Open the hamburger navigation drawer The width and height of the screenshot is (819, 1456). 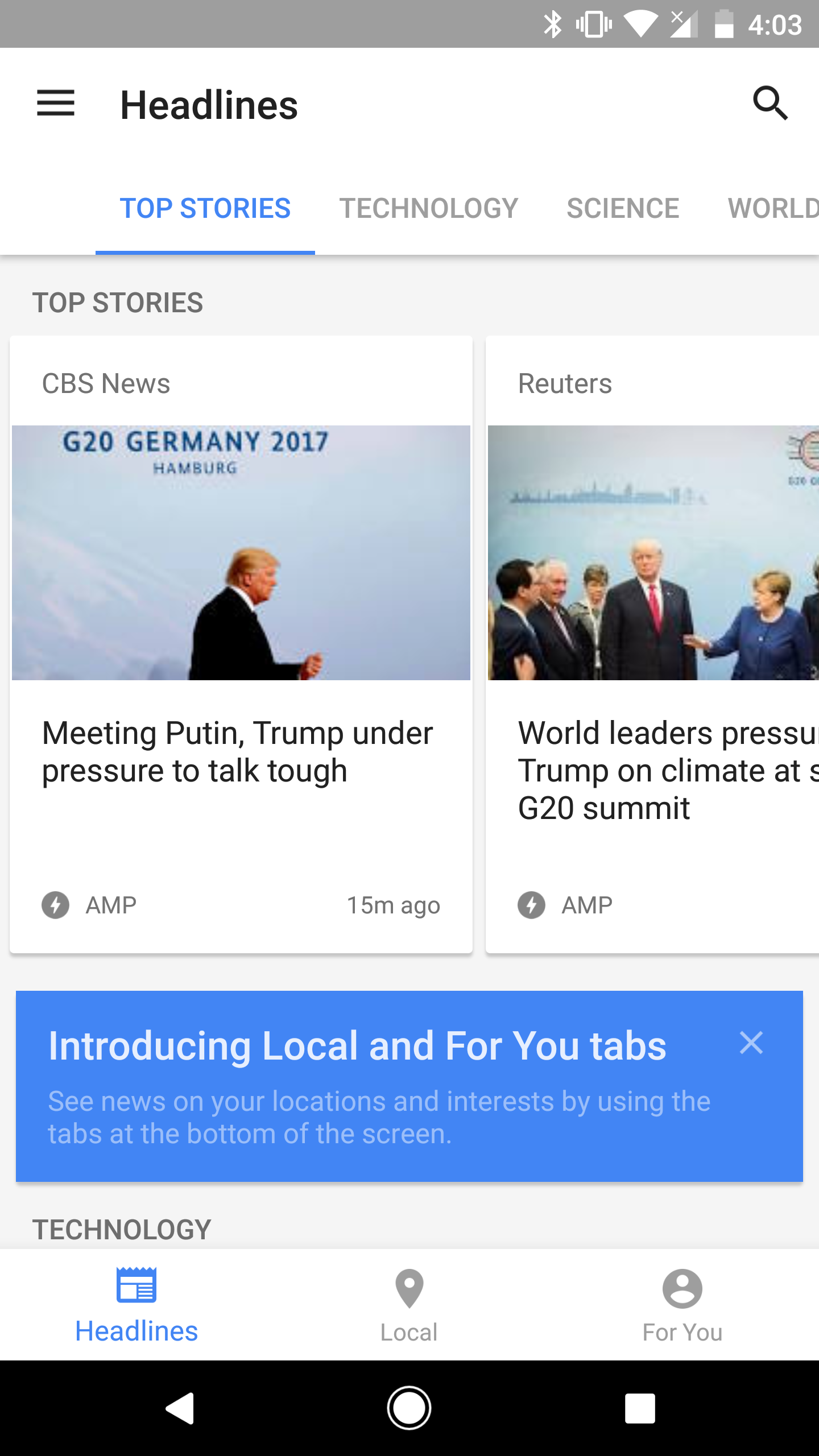pyautogui.click(x=56, y=104)
